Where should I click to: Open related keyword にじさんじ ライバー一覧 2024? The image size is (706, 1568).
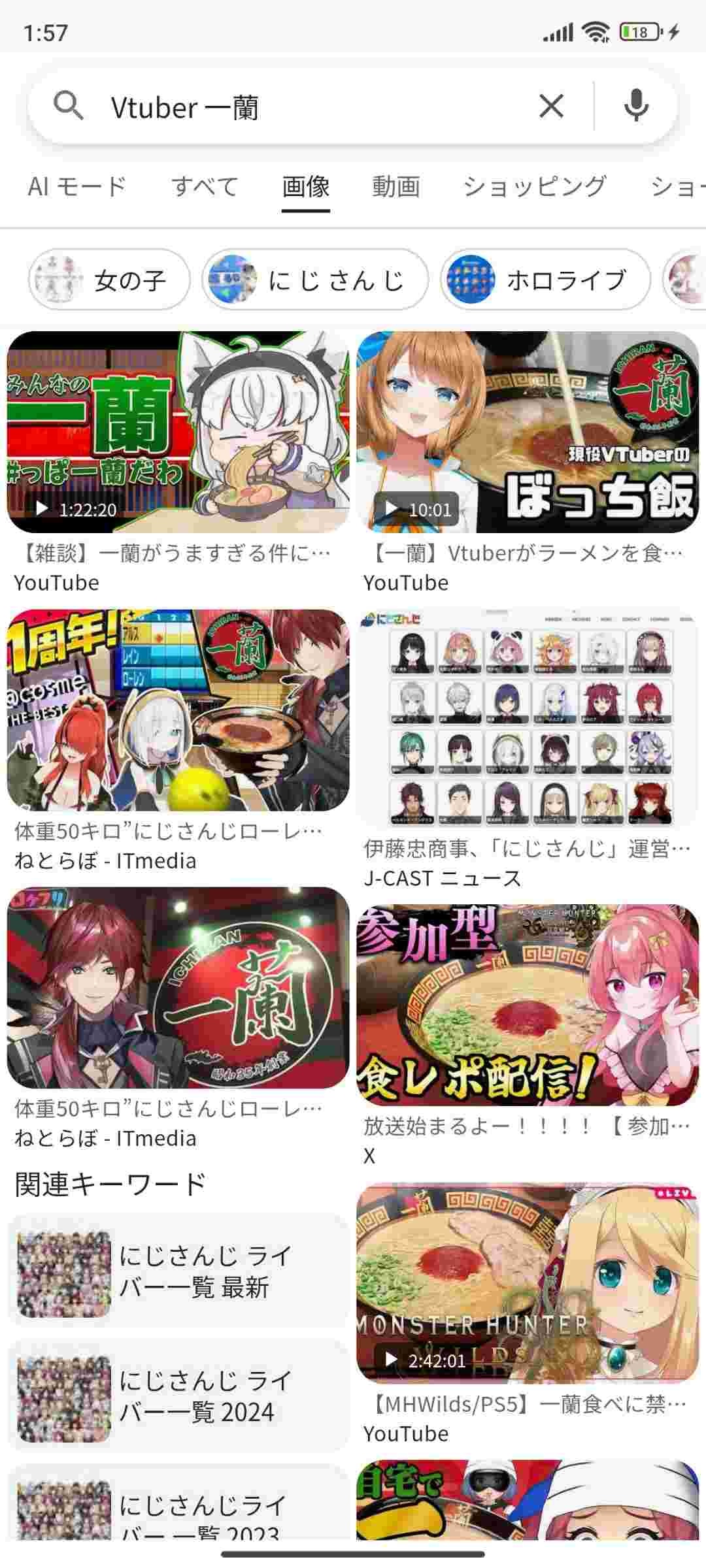(x=178, y=1396)
